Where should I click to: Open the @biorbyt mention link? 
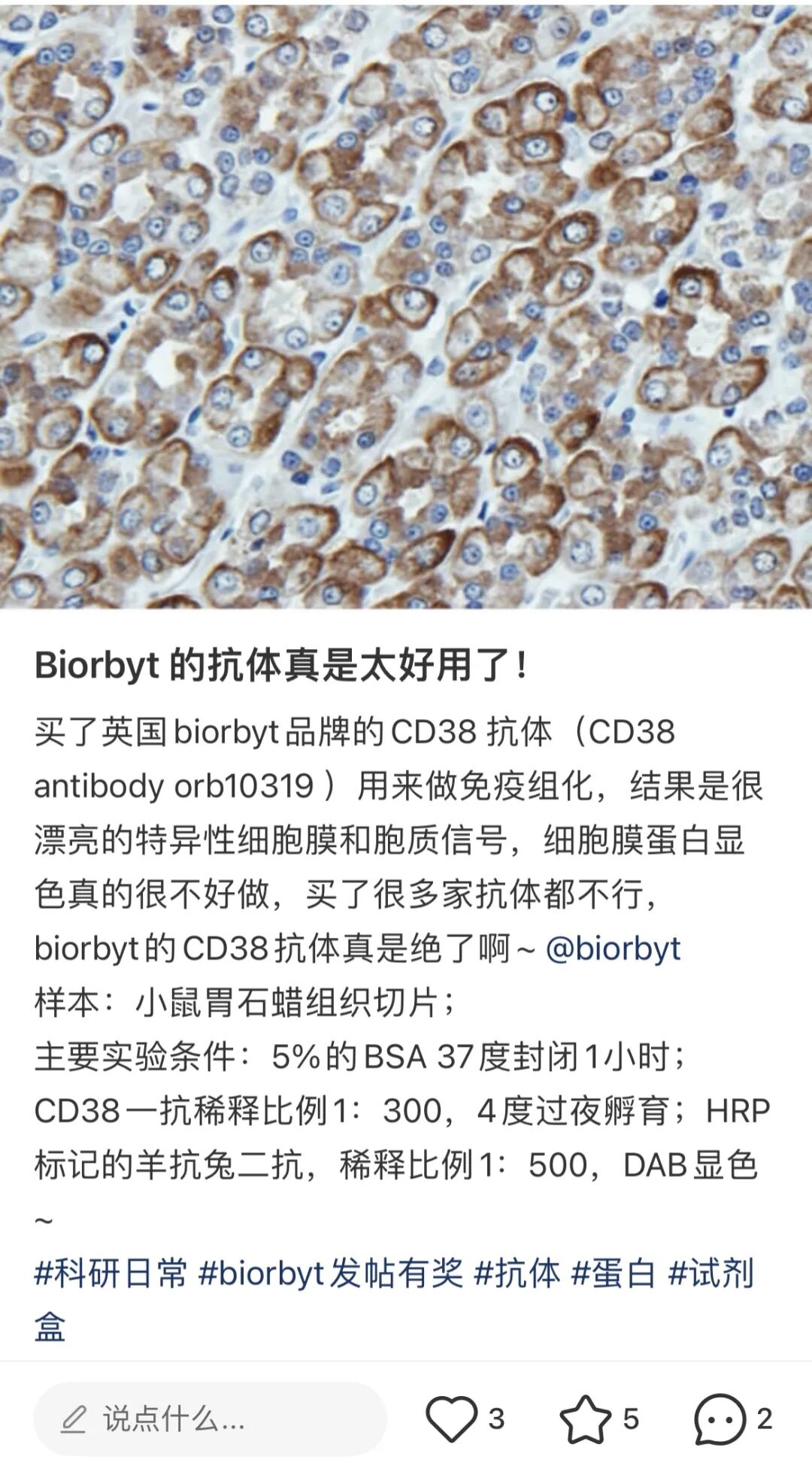coord(613,948)
